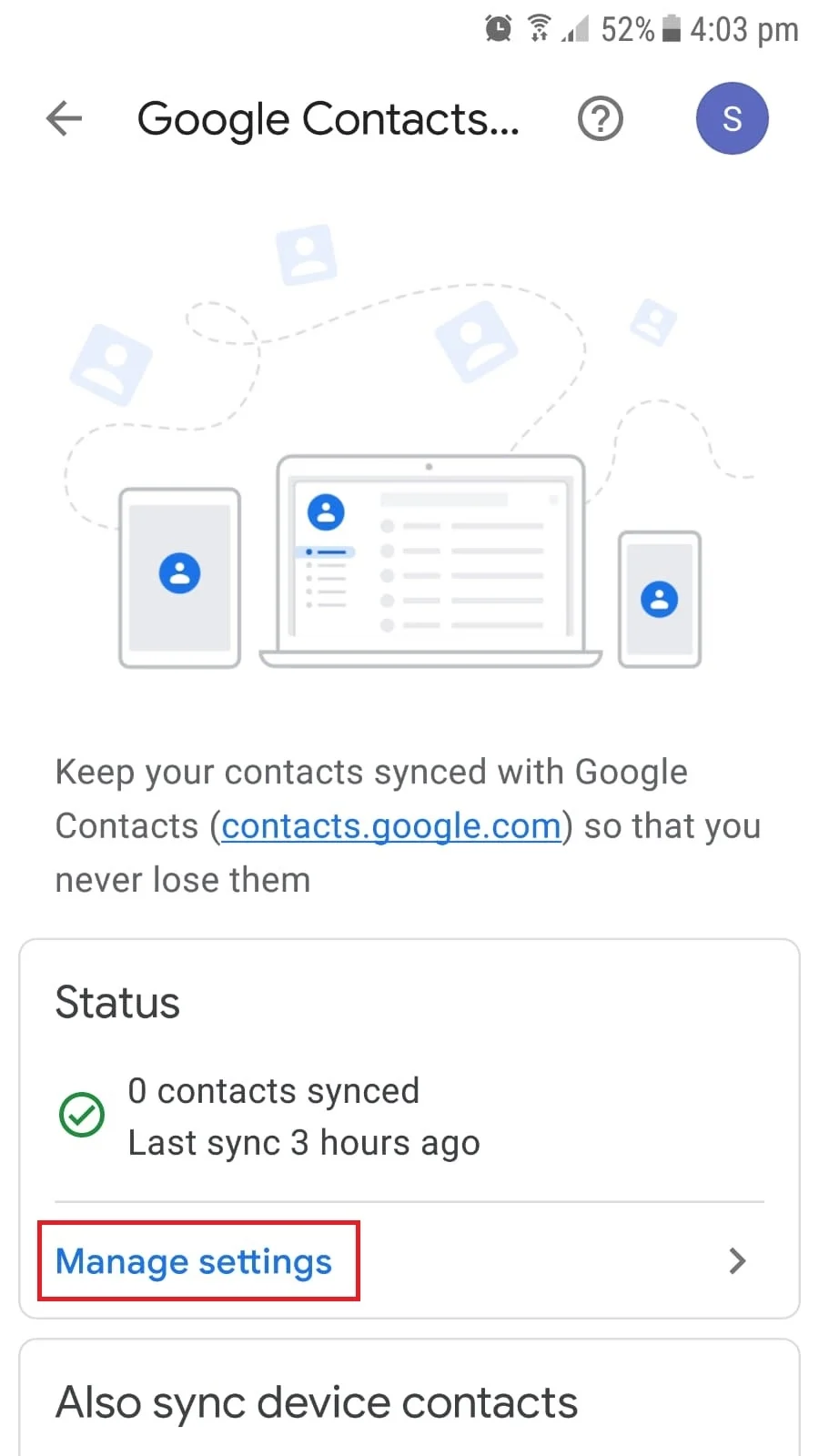This screenshot has height=1456, width=819.
Task: Go back using the arrow icon
Action: (x=64, y=118)
